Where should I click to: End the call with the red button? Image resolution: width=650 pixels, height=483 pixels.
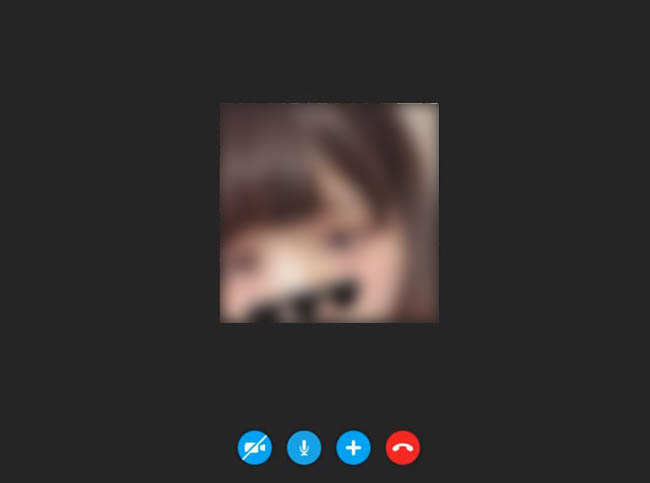click(x=403, y=448)
